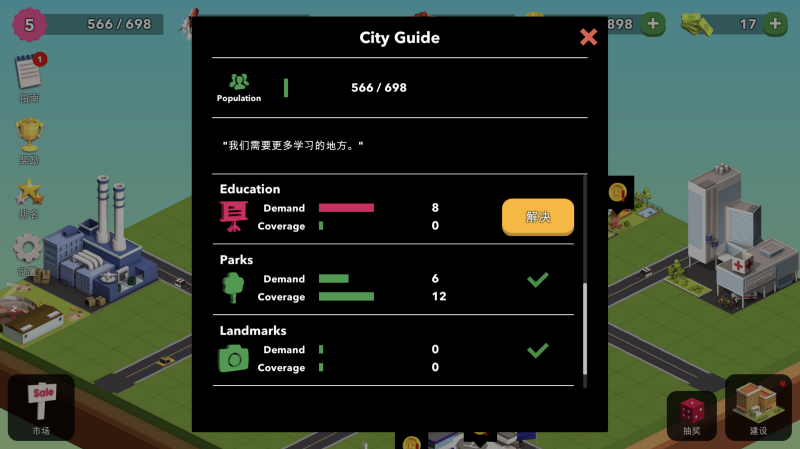Screen dimensions: 800x449
Task: Close the City Guide dialog
Action: point(589,37)
